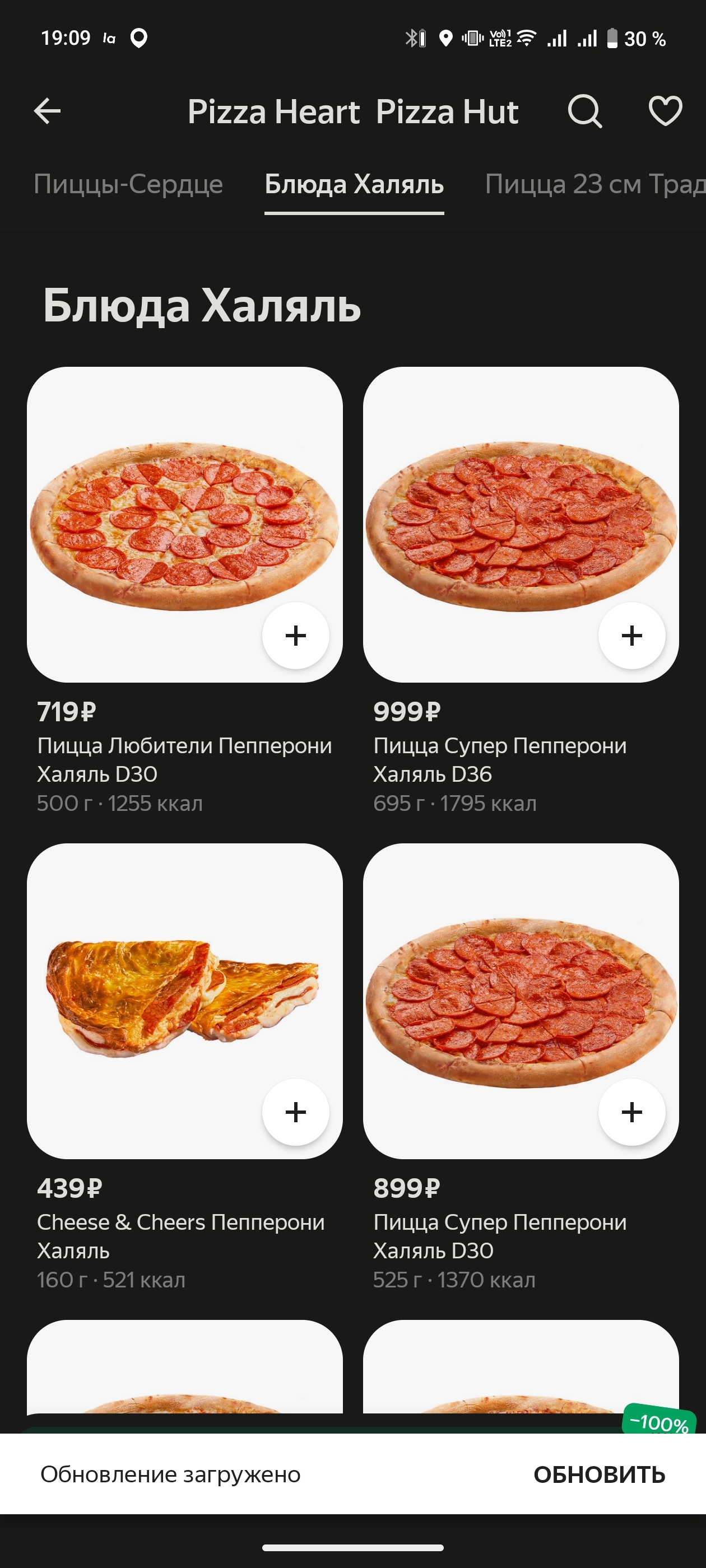Screen dimensions: 706x1568
Task: Add Пицца Любители Пепперони Халяль D30 to cart
Action: click(295, 636)
